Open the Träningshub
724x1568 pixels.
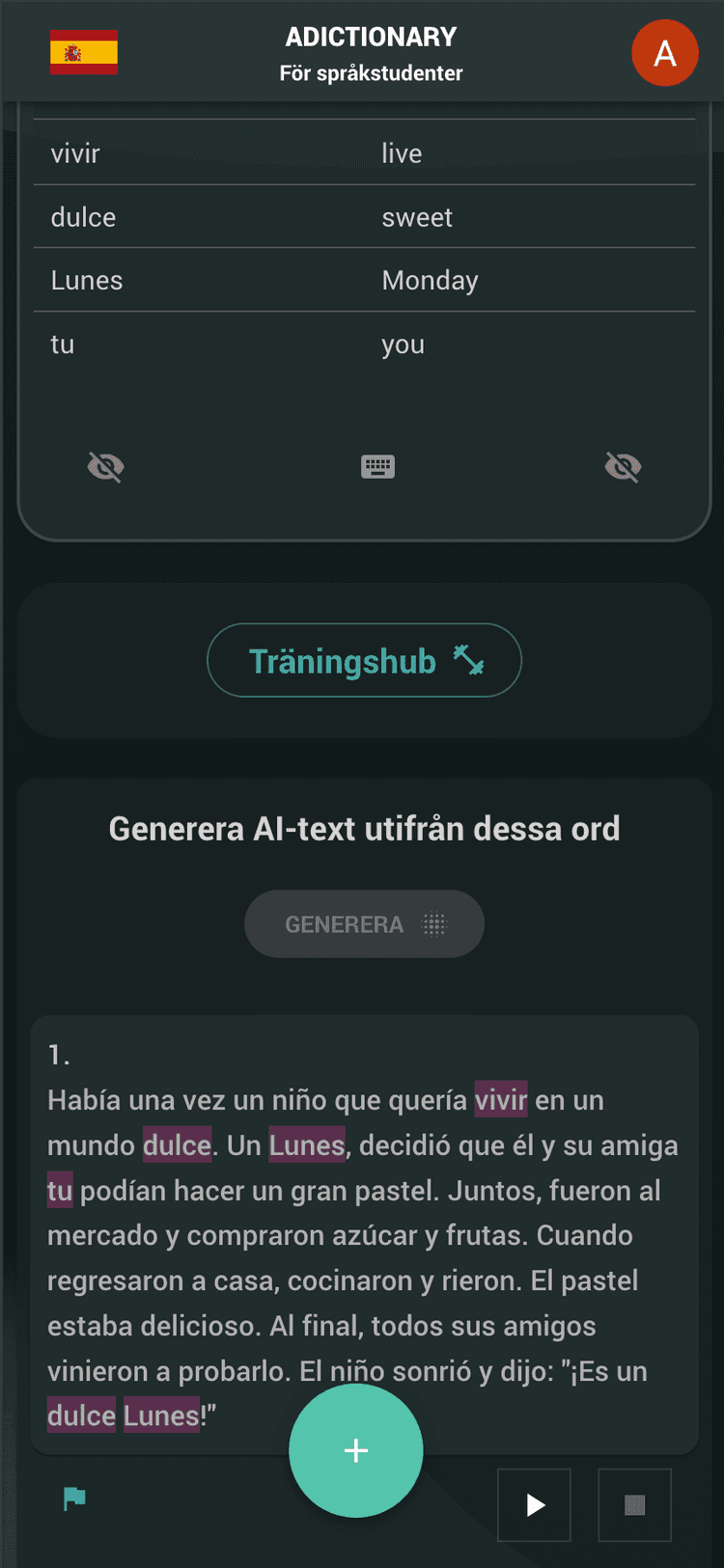(364, 661)
